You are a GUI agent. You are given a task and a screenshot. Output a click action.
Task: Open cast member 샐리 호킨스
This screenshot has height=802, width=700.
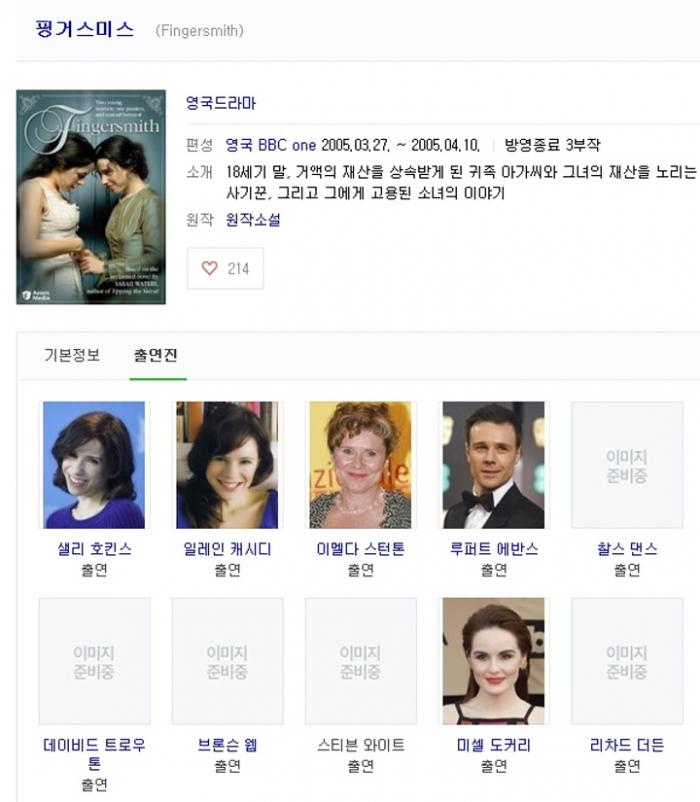[x=94, y=549]
